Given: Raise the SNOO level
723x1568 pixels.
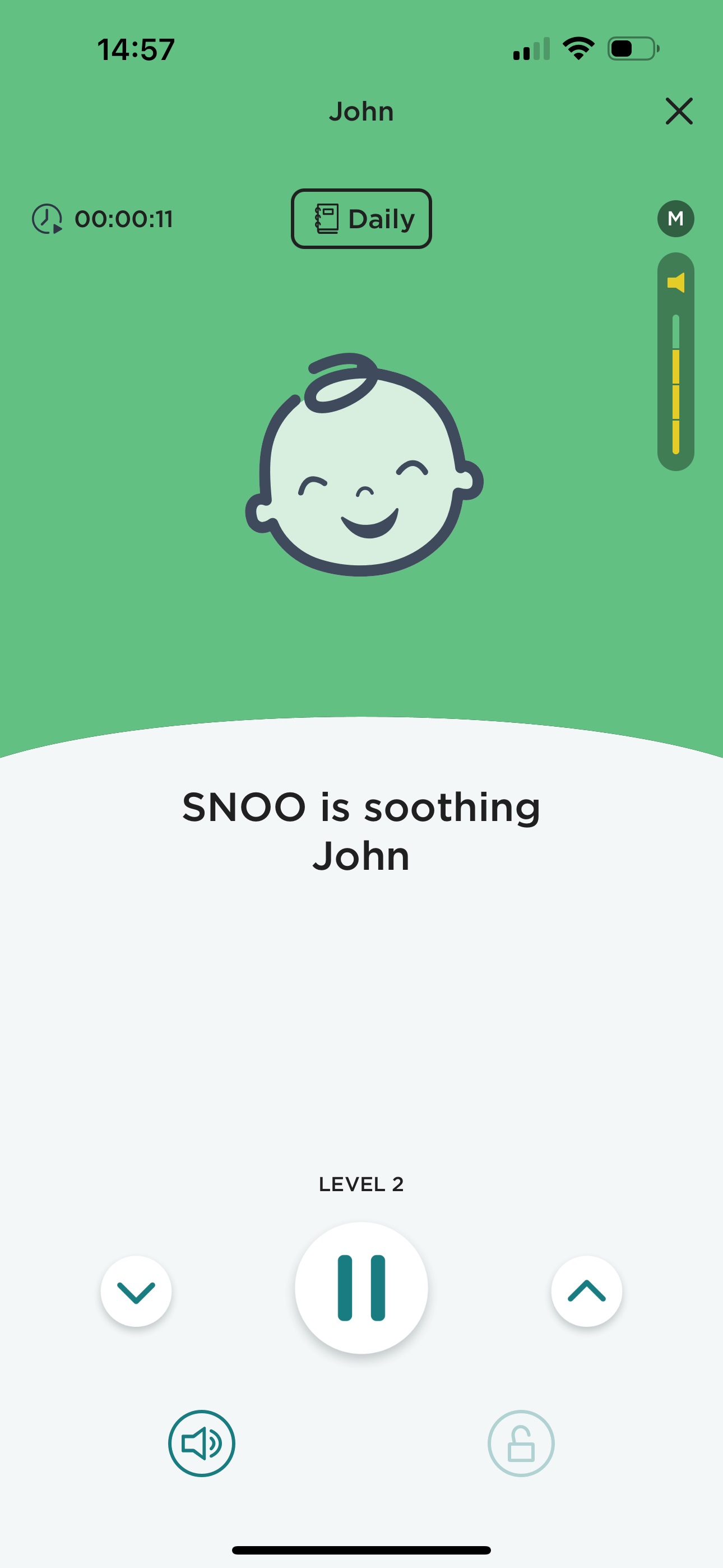Looking at the screenshot, I should (586, 1291).
